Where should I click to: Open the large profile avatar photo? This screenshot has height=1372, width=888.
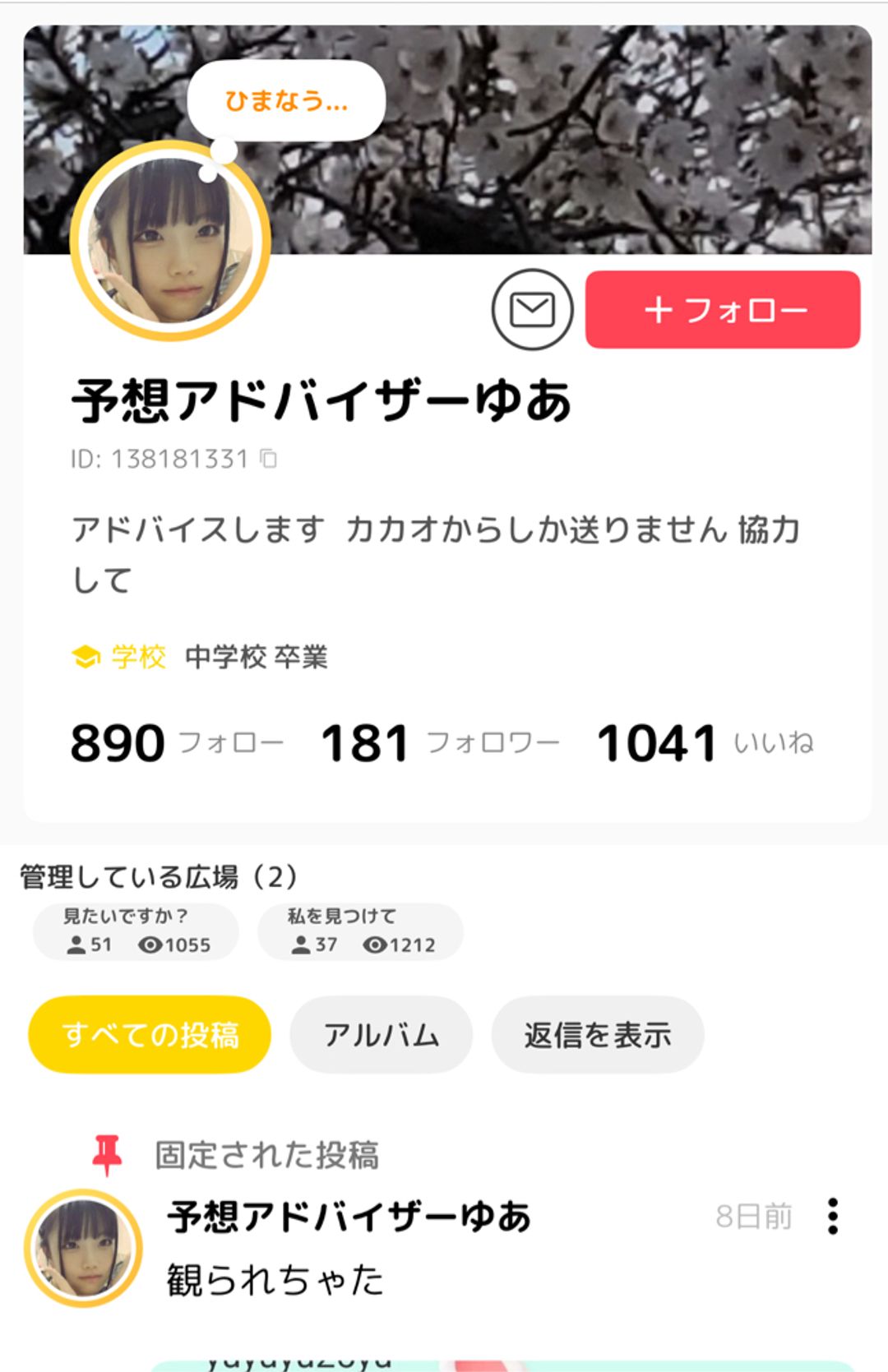click(x=170, y=241)
